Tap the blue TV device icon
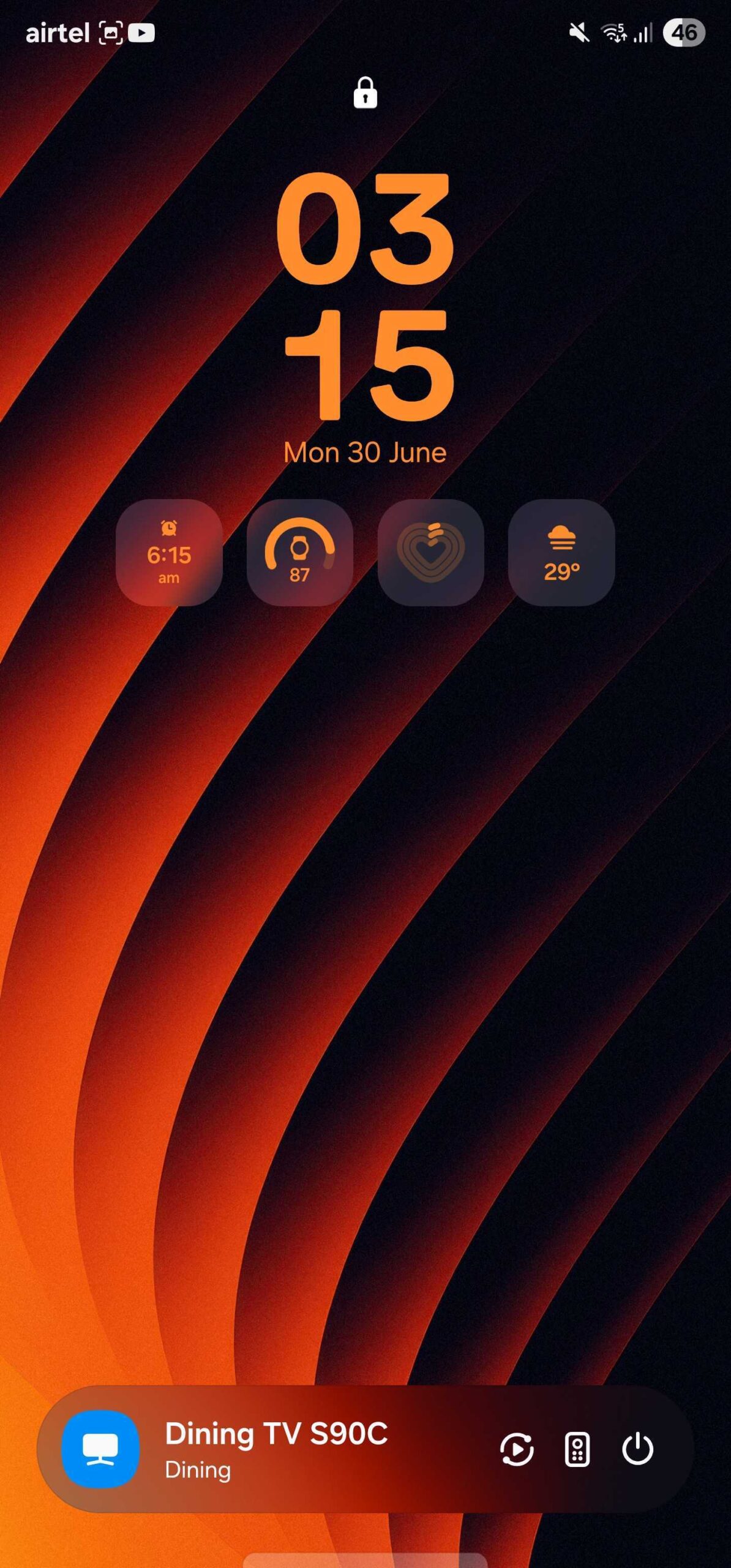 tap(100, 1449)
